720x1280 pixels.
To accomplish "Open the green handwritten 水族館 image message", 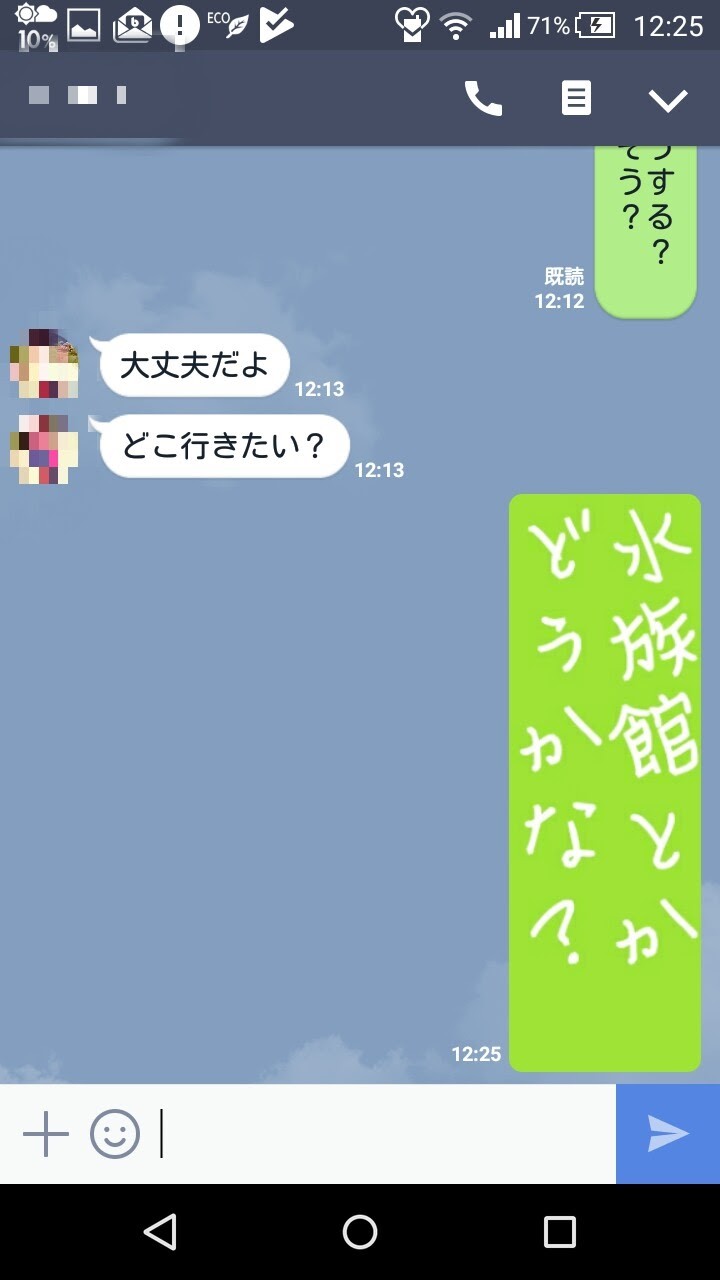I will pyautogui.click(x=604, y=782).
